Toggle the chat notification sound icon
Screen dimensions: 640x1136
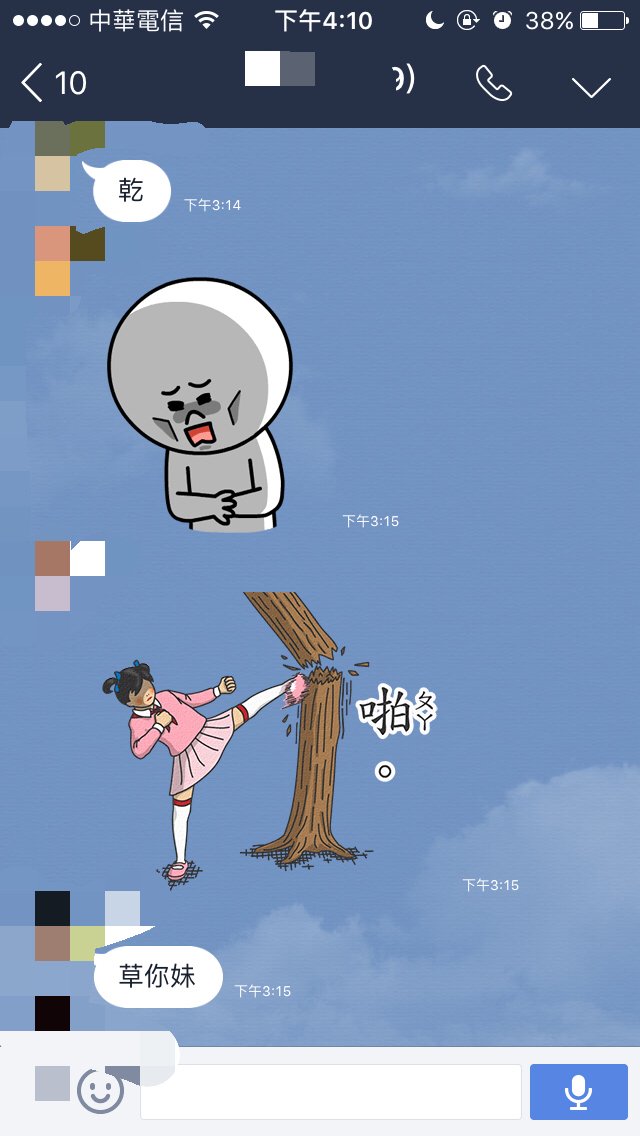tap(403, 79)
